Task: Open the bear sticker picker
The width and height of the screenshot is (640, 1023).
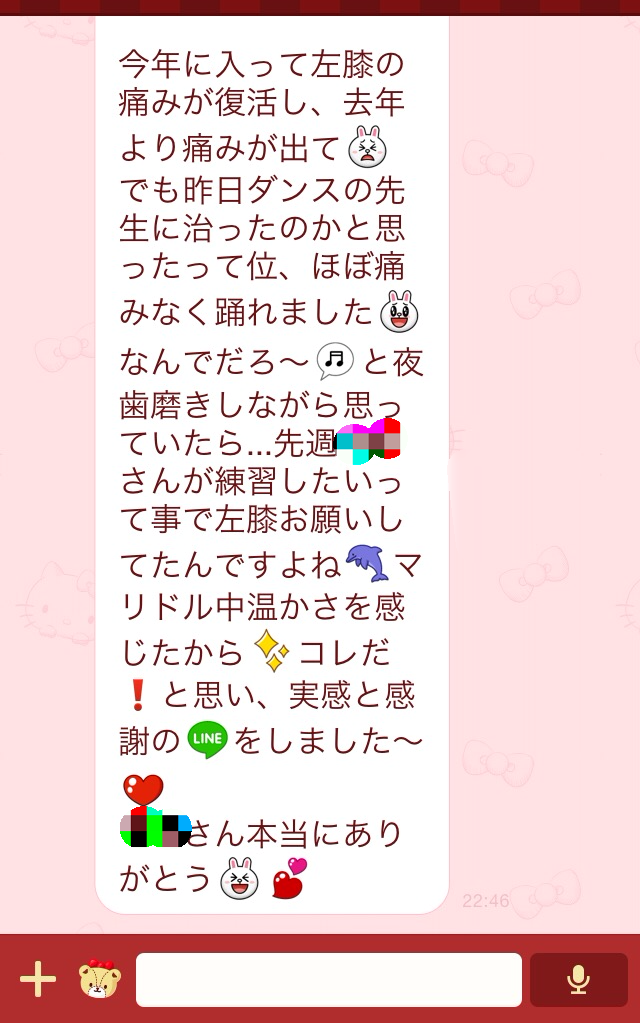Action: tap(99, 979)
